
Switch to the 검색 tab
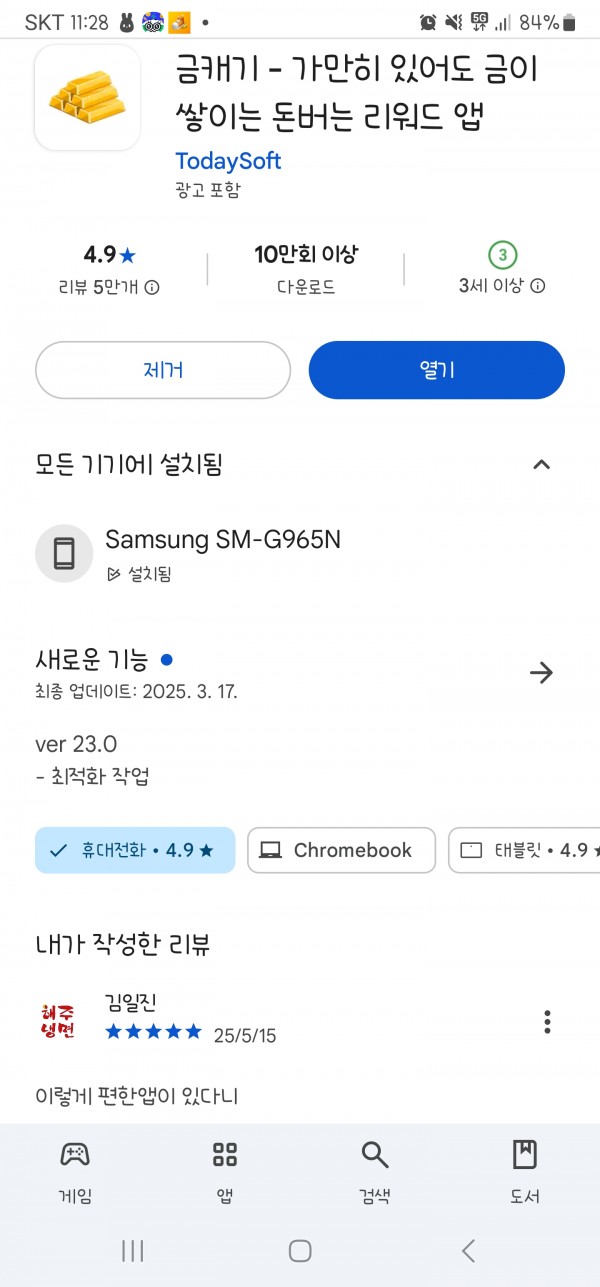click(375, 1172)
